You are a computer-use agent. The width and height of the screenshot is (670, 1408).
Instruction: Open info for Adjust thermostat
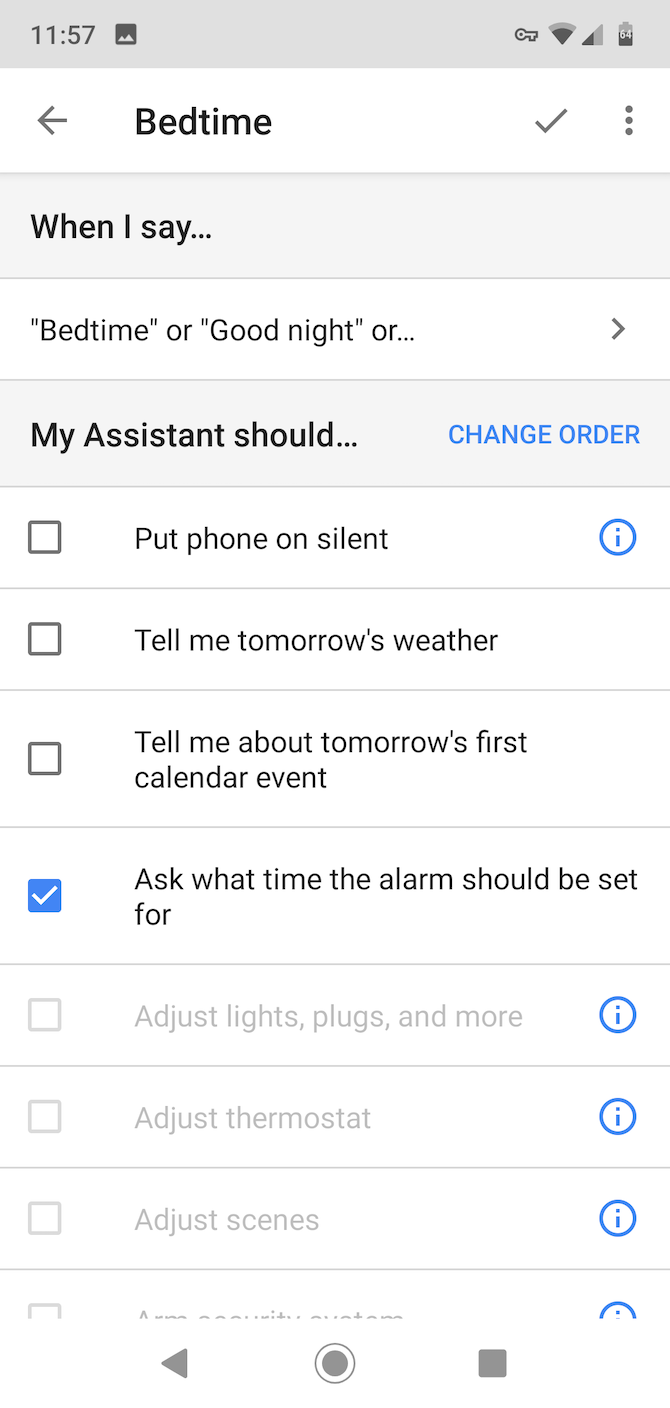pos(617,1117)
